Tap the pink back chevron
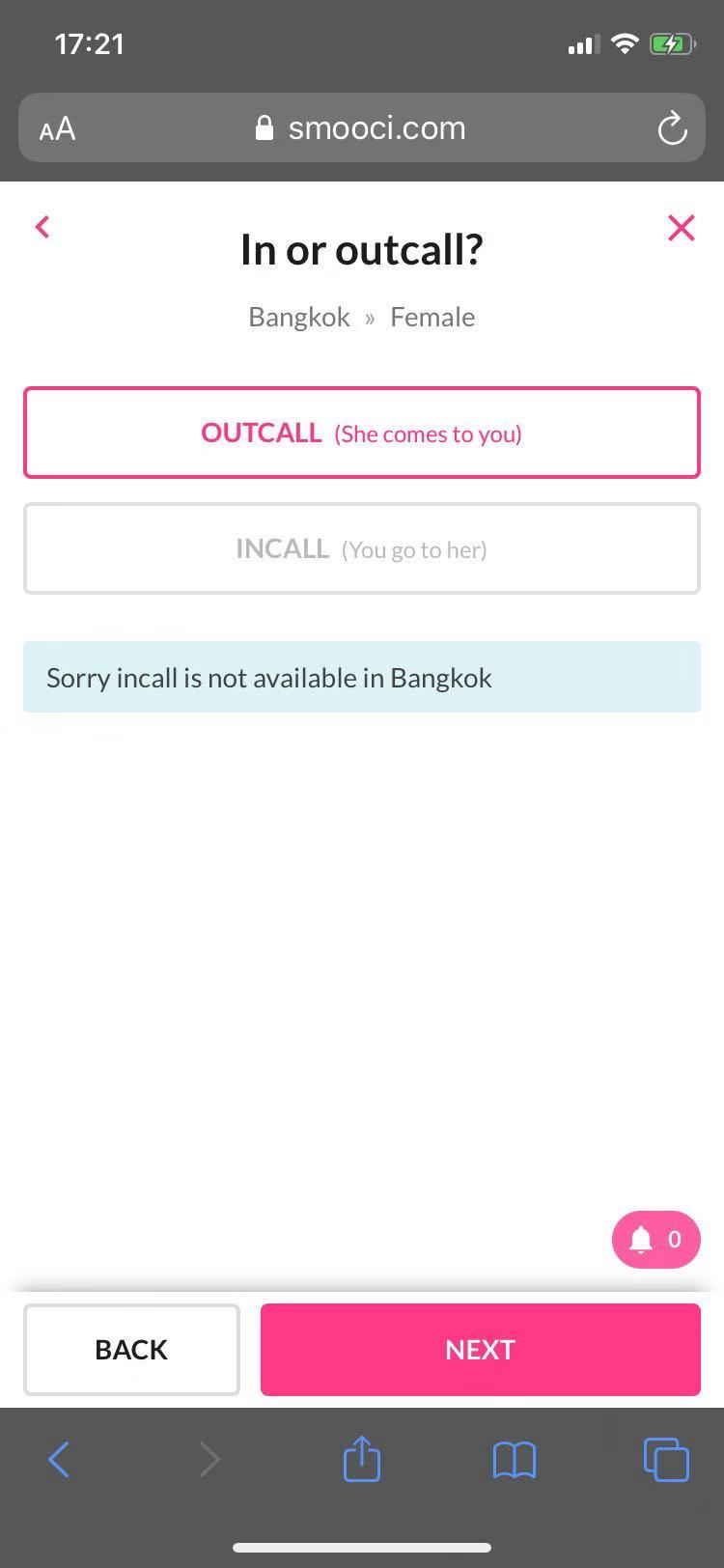Screen dimensions: 724x1568 (x=42, y=227)
